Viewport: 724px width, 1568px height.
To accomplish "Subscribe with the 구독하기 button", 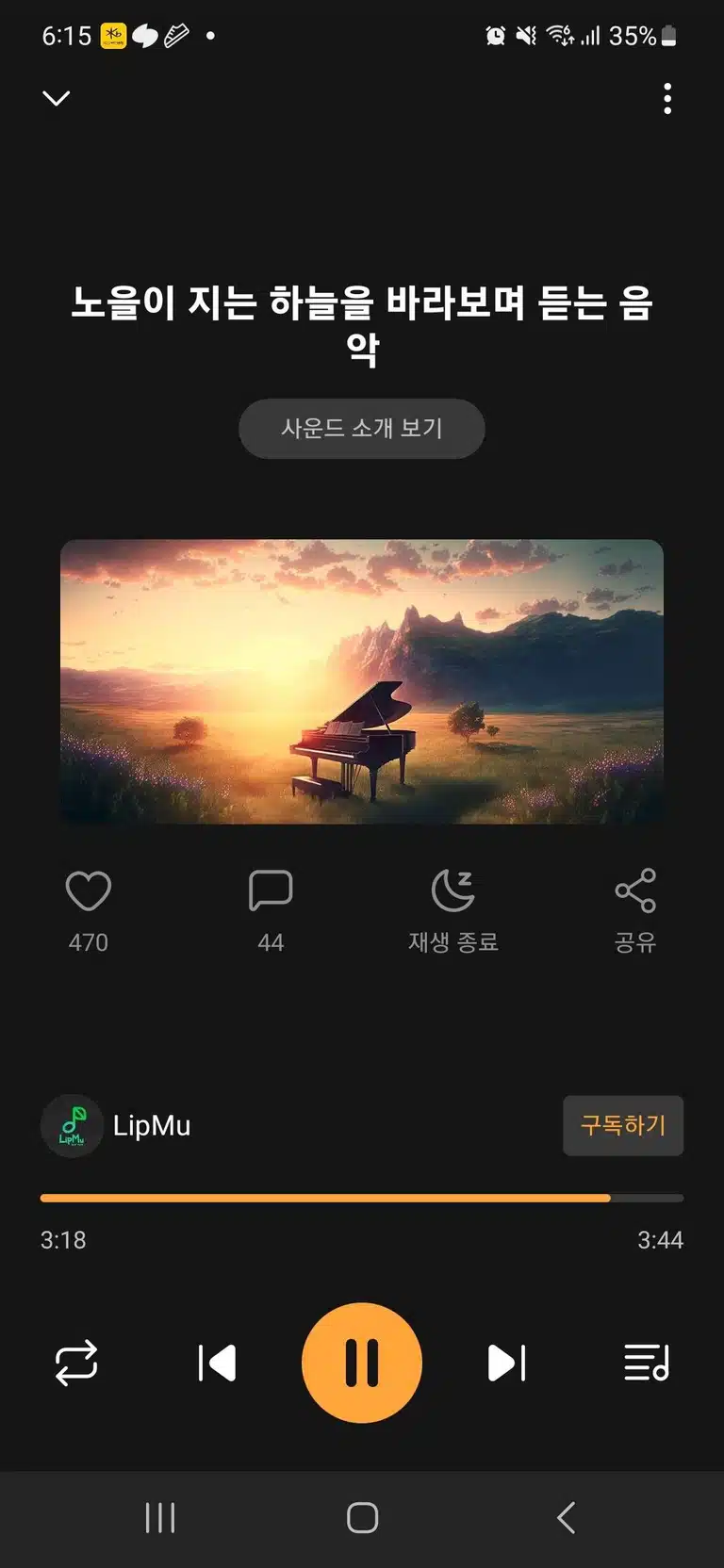I will tap(623, 1125).
